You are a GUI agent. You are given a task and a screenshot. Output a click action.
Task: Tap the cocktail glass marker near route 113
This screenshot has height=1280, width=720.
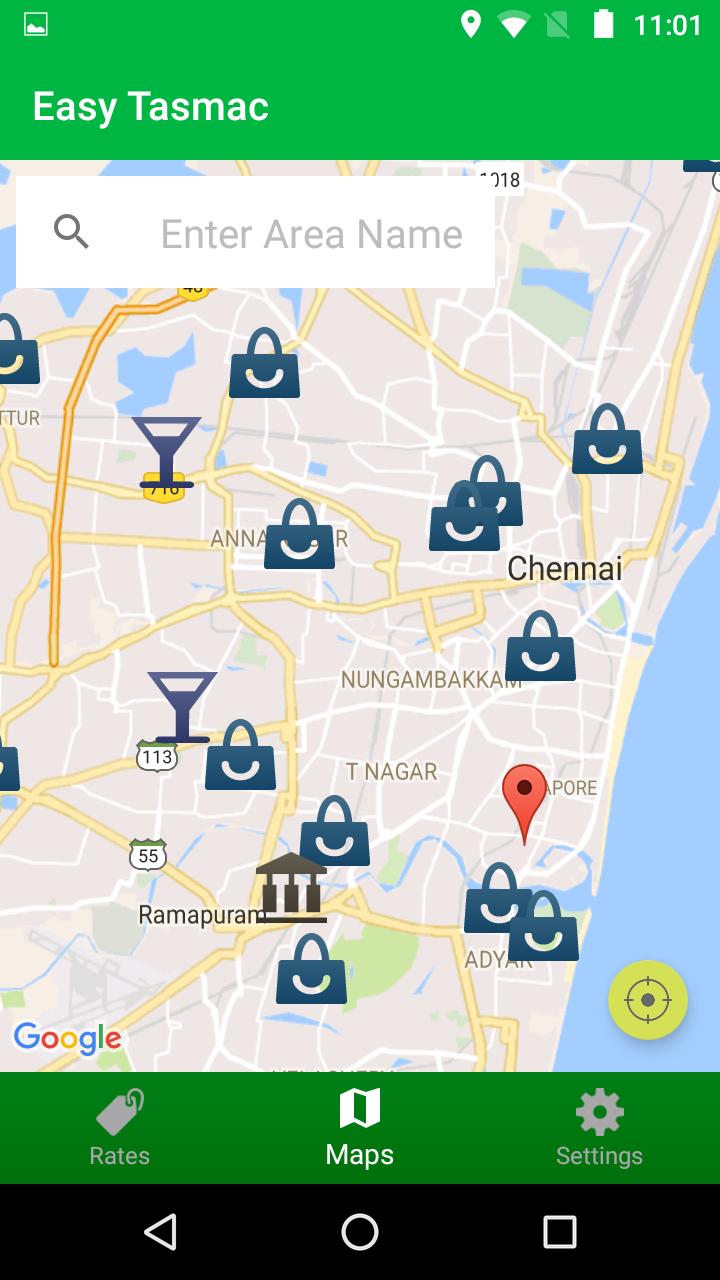[x=181, y=706]
